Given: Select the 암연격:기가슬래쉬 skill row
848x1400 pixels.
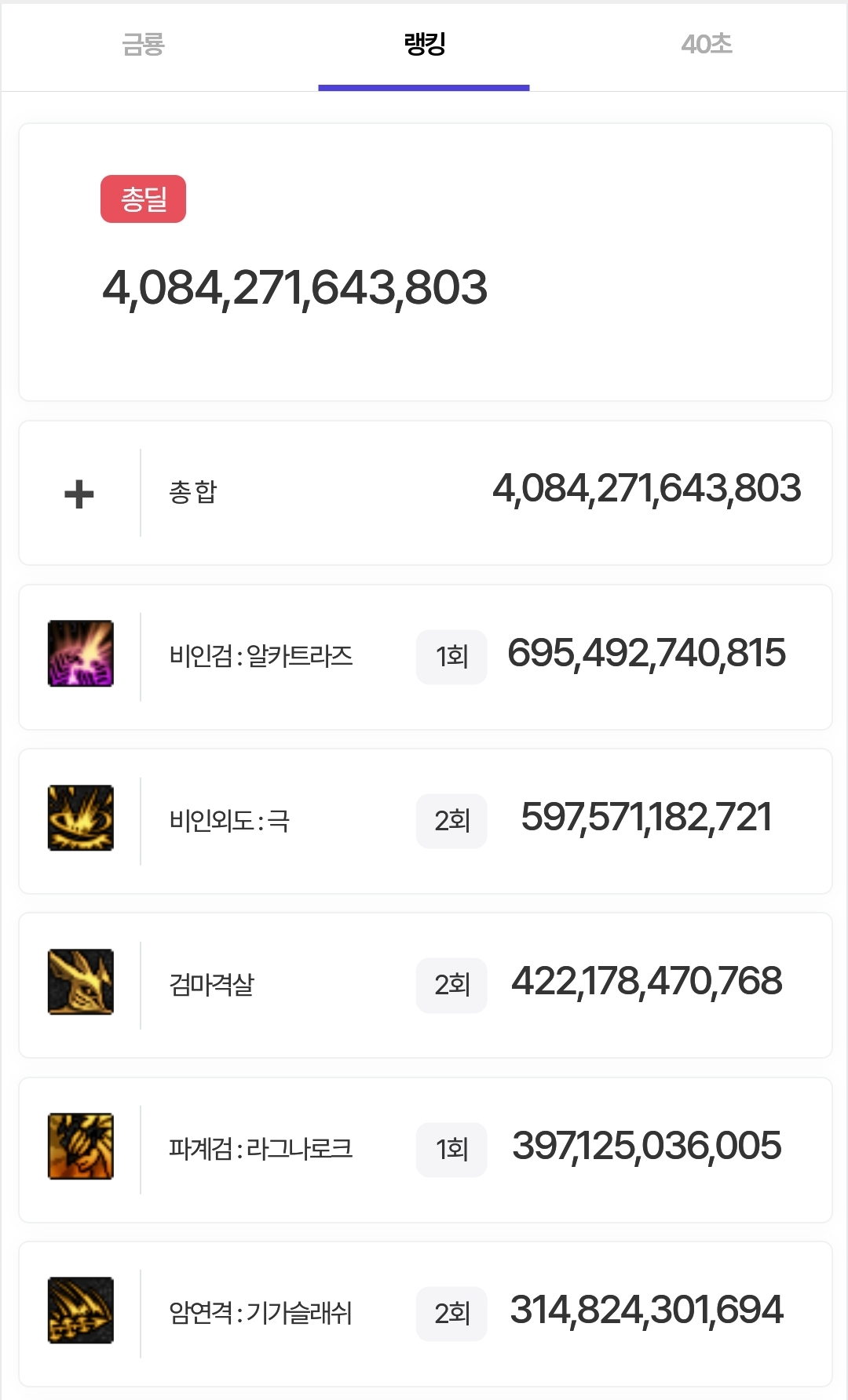Looking at the screenshot, I should tap(425, 1314).
